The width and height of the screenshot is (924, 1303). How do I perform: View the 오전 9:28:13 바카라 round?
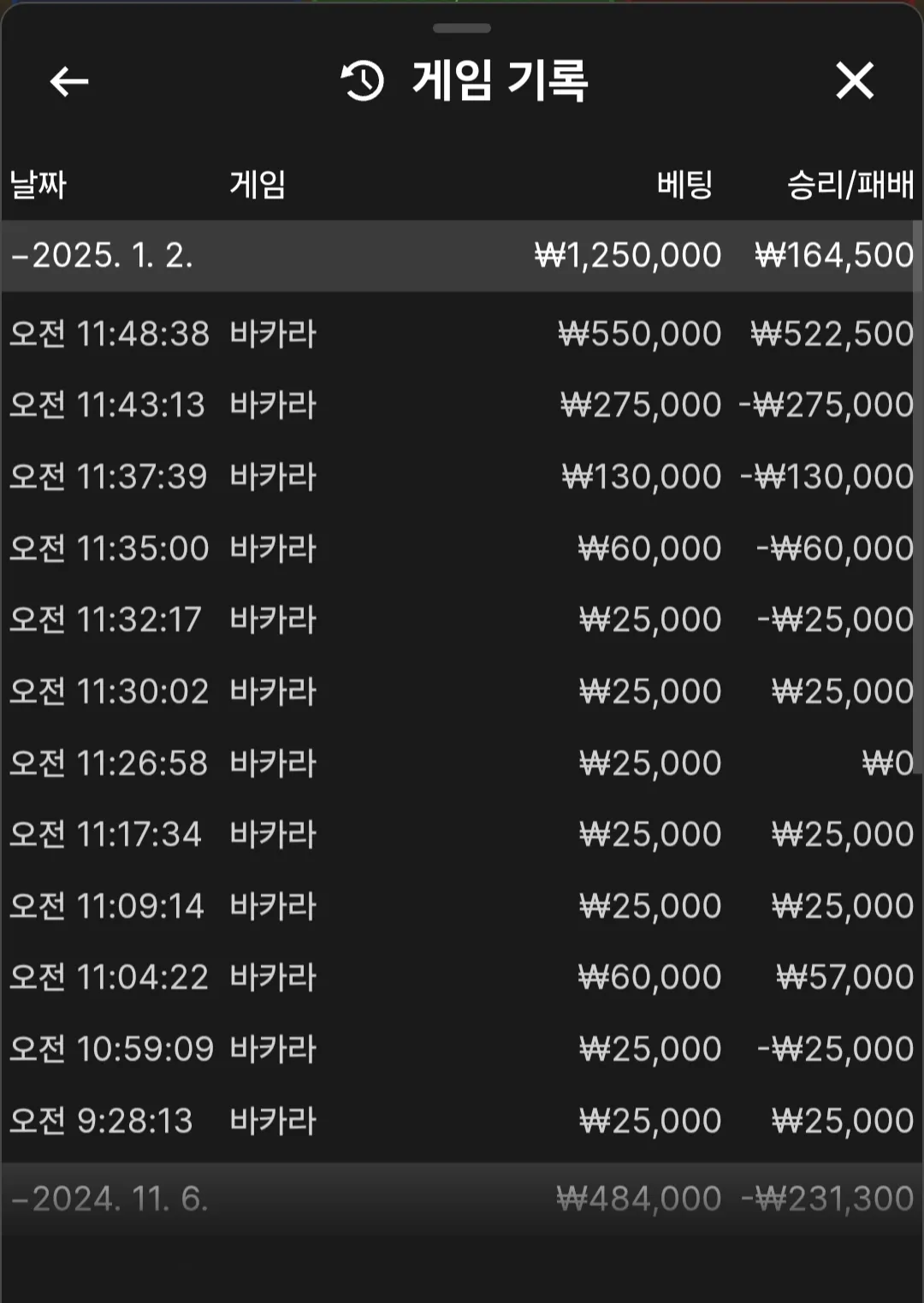[462, 1121]
